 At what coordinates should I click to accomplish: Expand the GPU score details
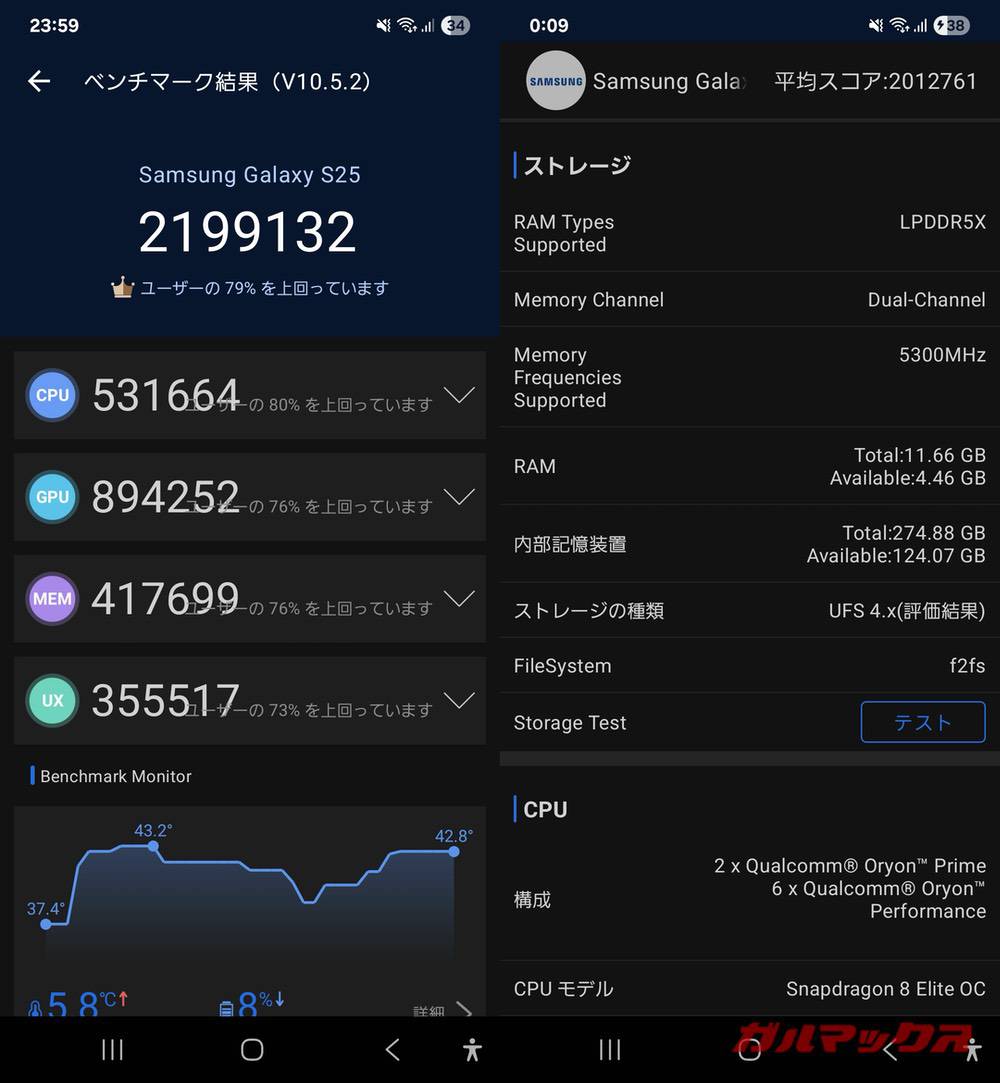460,497
